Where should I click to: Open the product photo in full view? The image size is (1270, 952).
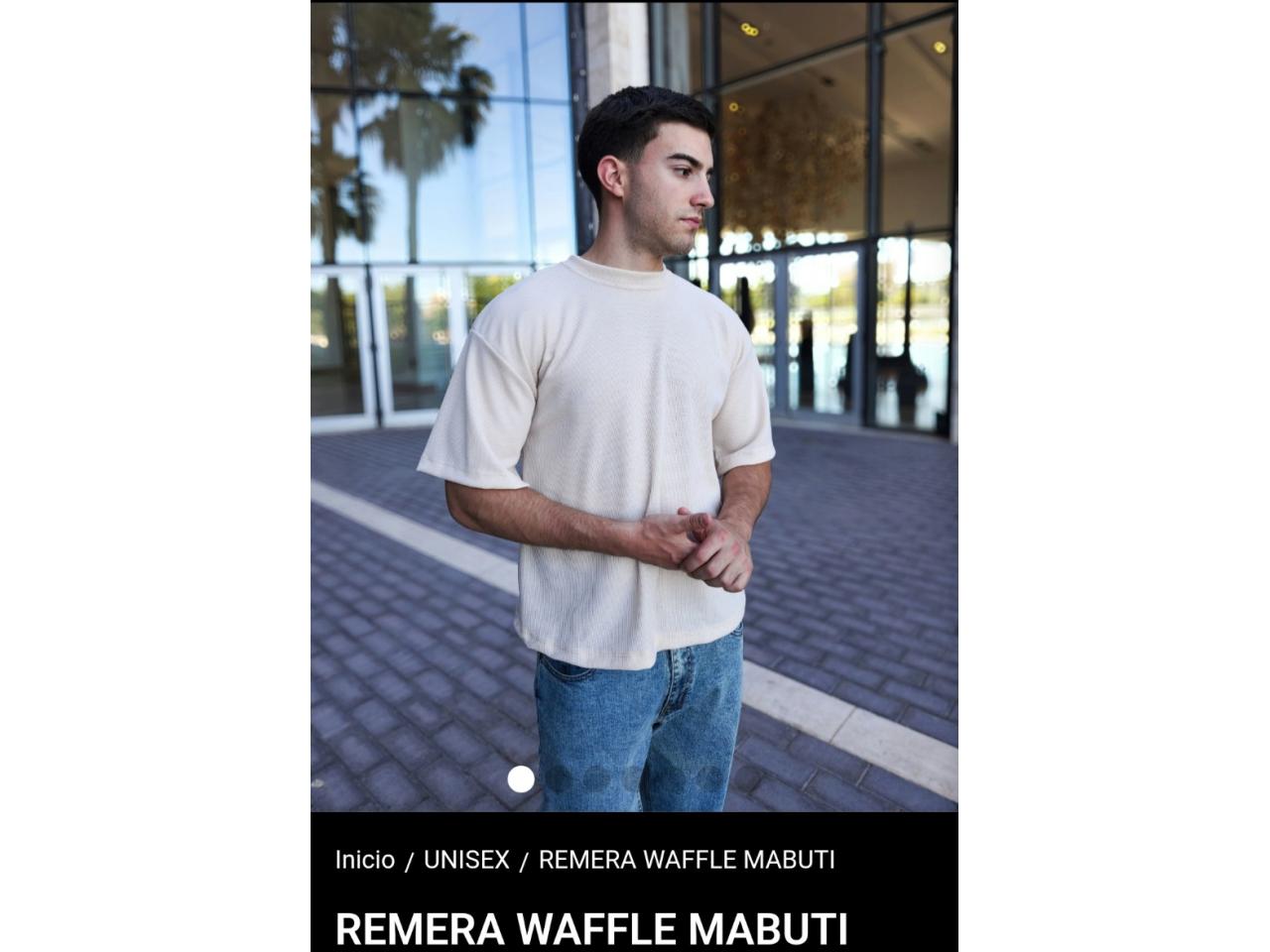click(x=634, y=397)
